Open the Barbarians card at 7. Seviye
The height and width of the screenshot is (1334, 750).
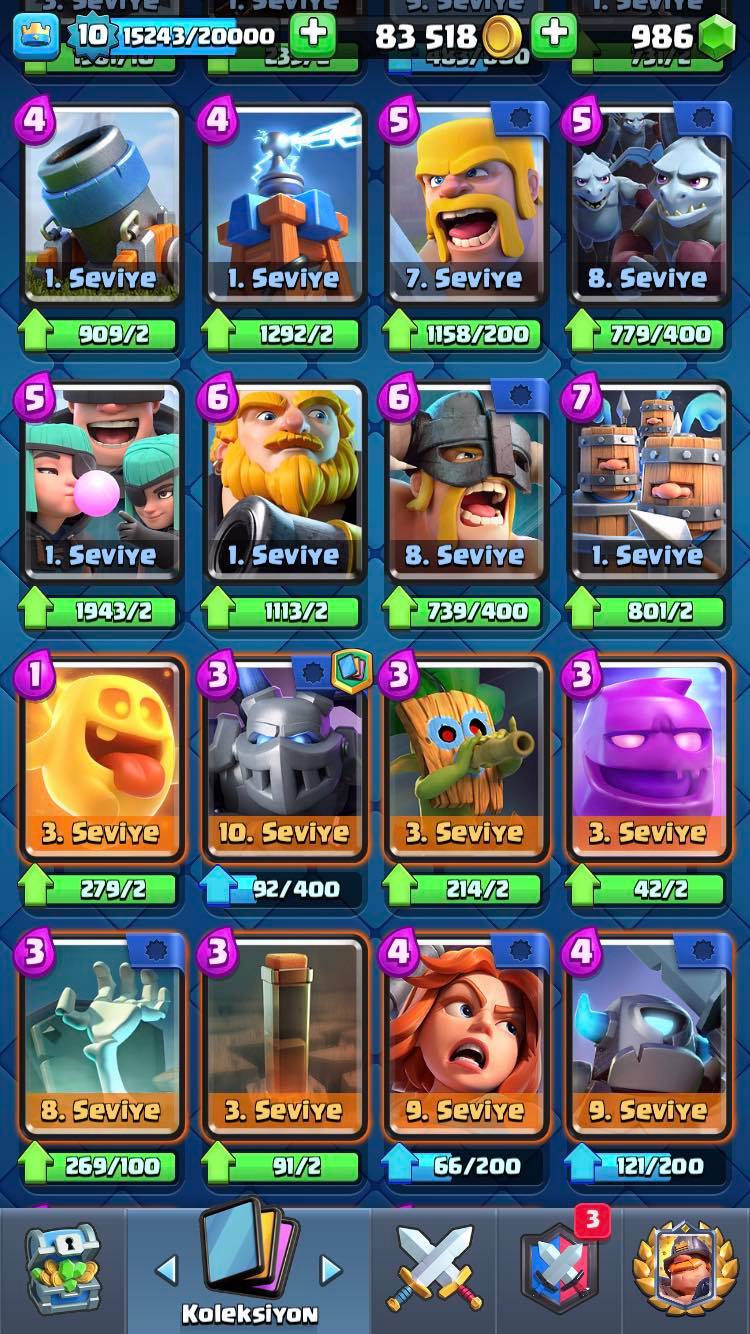(466, 205)
